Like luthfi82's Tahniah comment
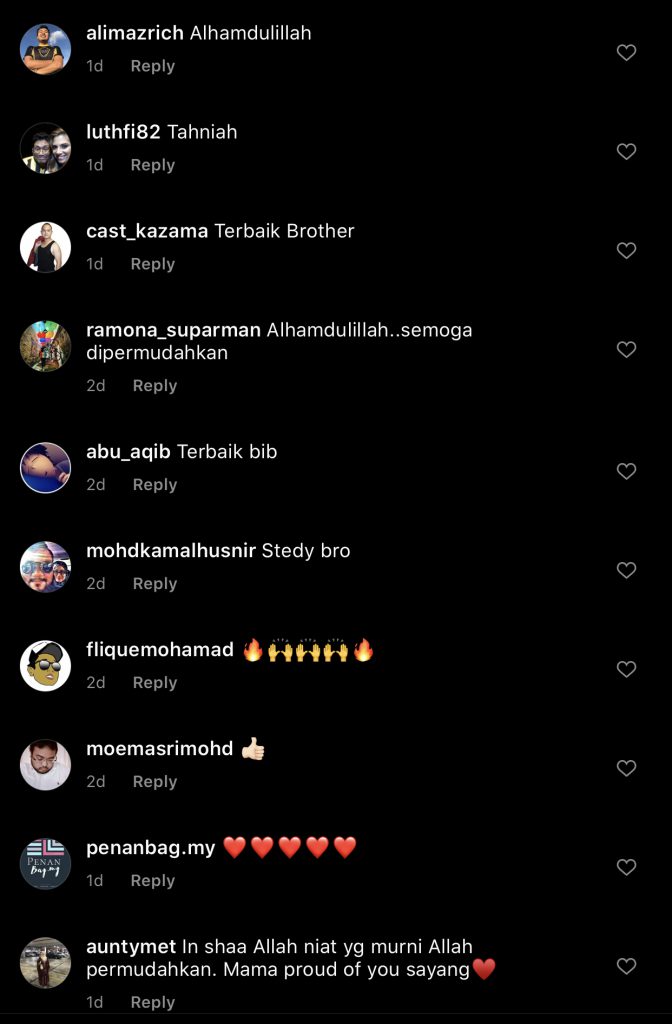The height and width of the screenshot is (1024, 672). pos(626,152)
